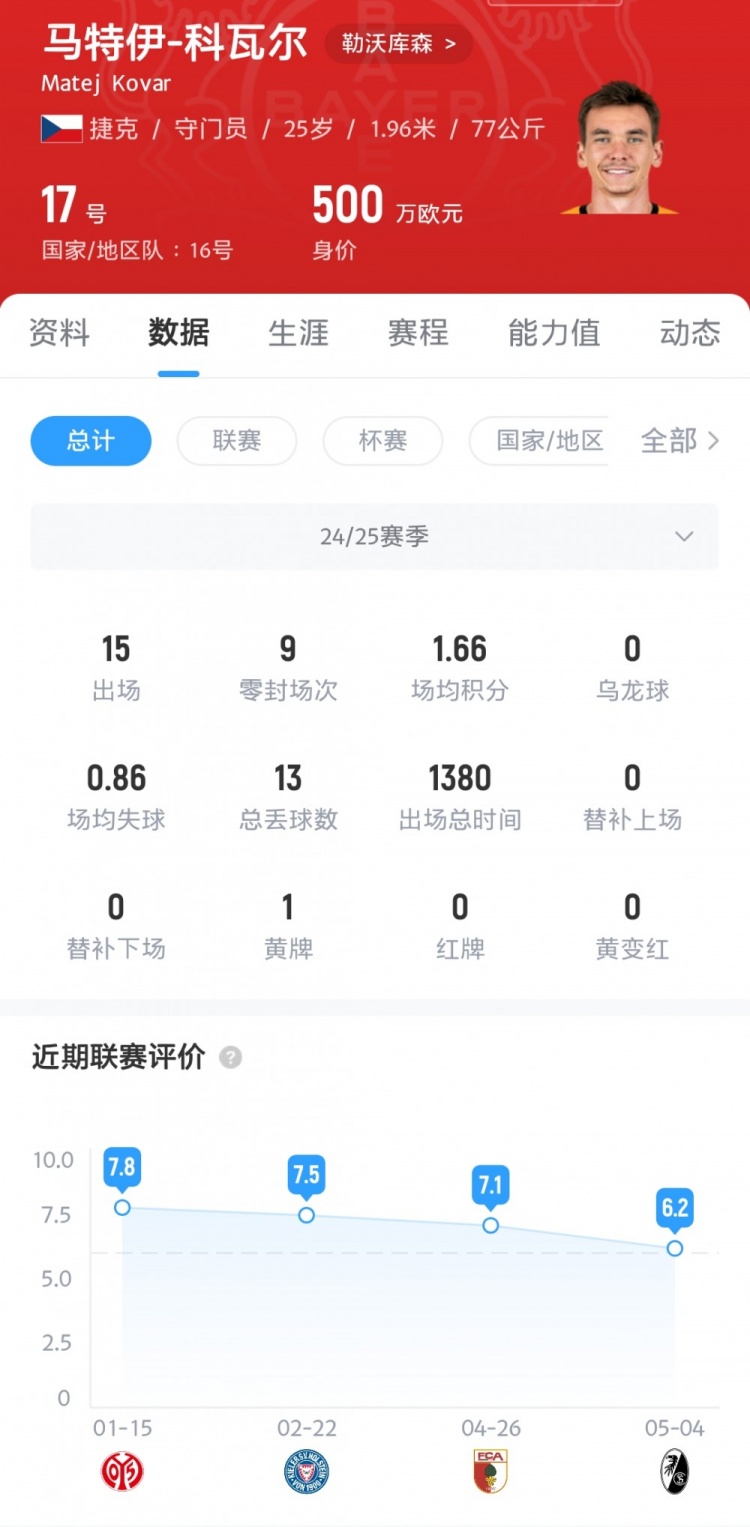Viewport: 750px width, 1527px height.
Task: Tap the help icon beside 近期联赛评价
Action: (x=231, y=1058)
